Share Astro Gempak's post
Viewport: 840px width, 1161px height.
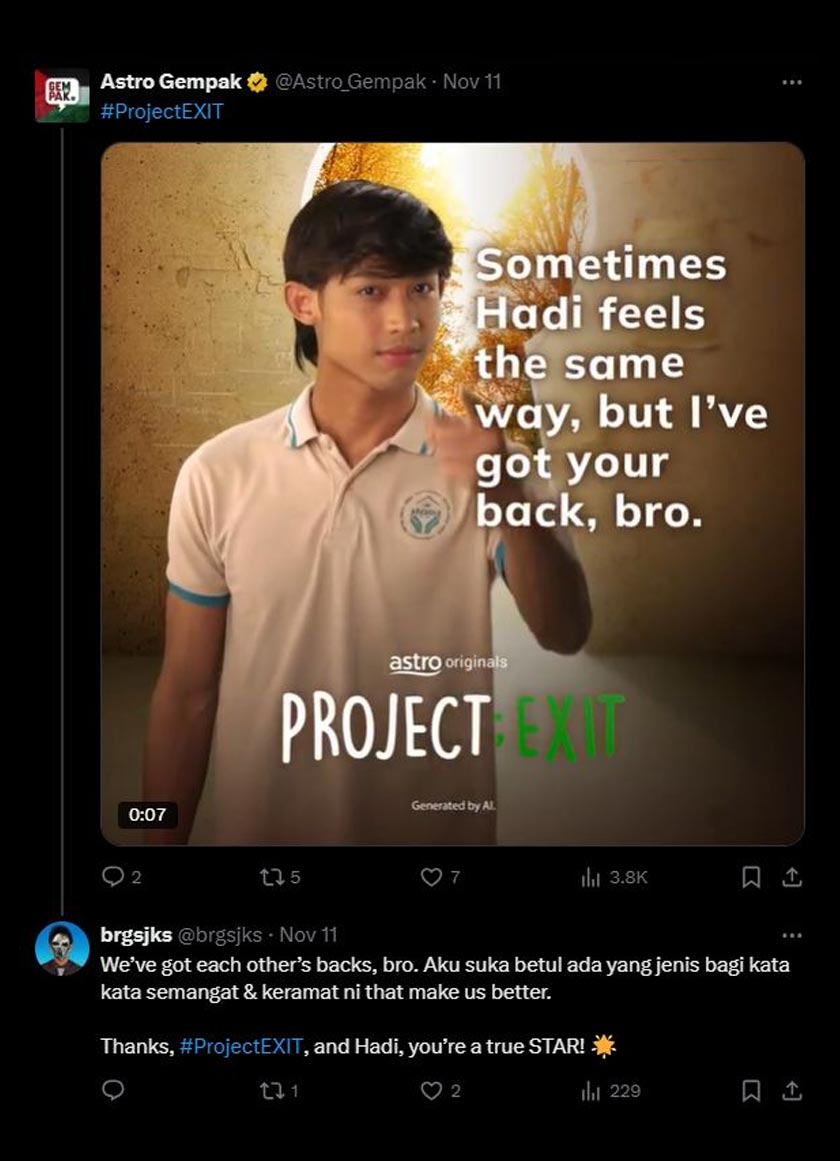792,877
